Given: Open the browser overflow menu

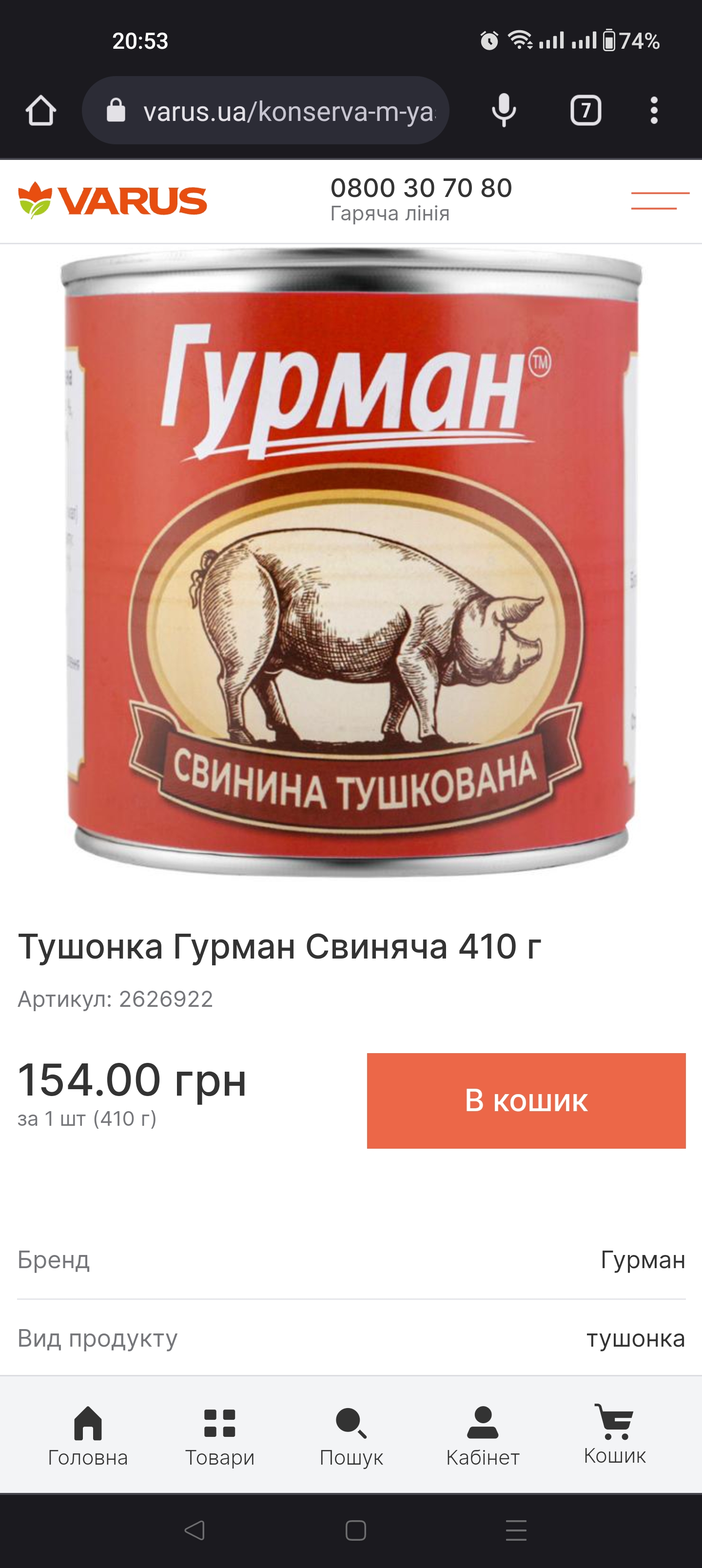Looking at the screenshot, I should coord(654,111).
